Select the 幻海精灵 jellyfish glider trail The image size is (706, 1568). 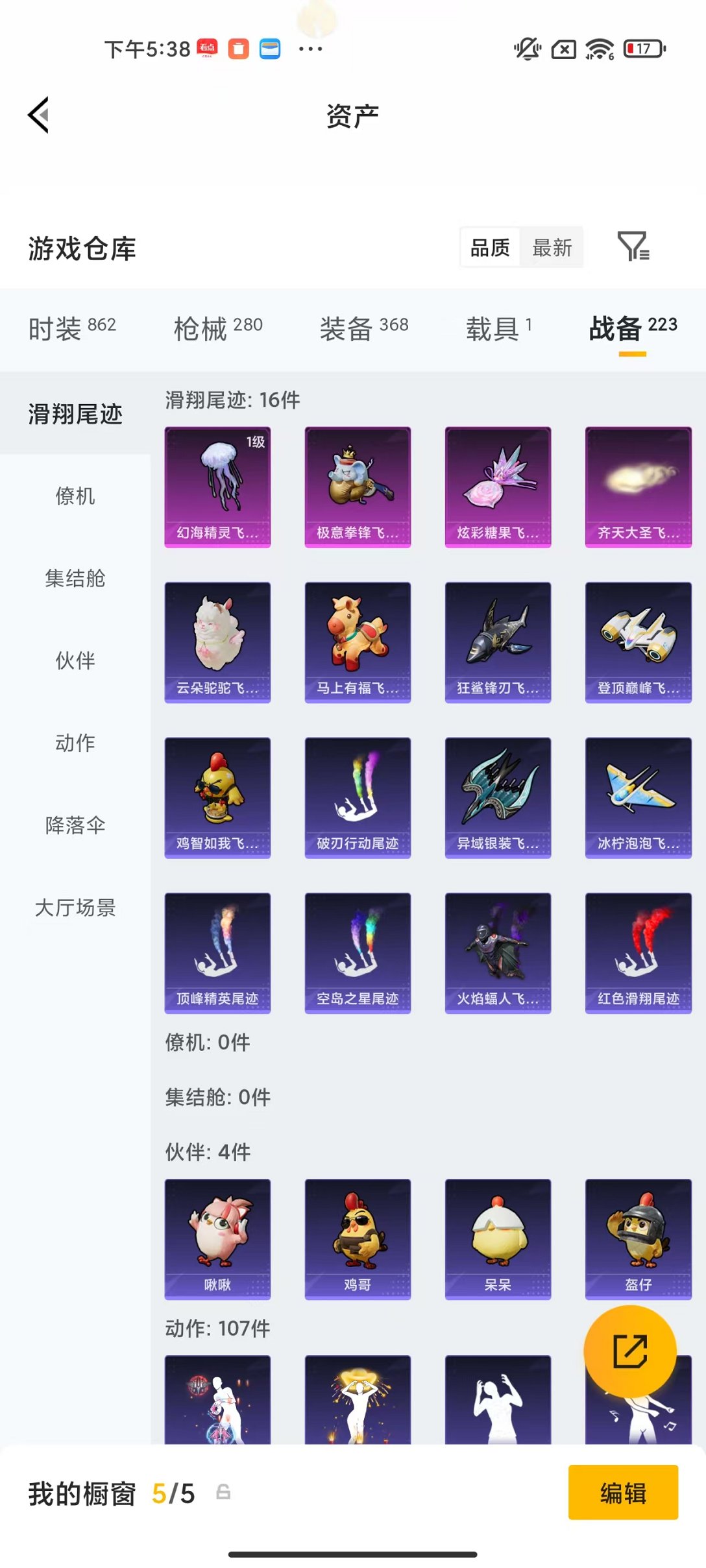tap(217, 485)
